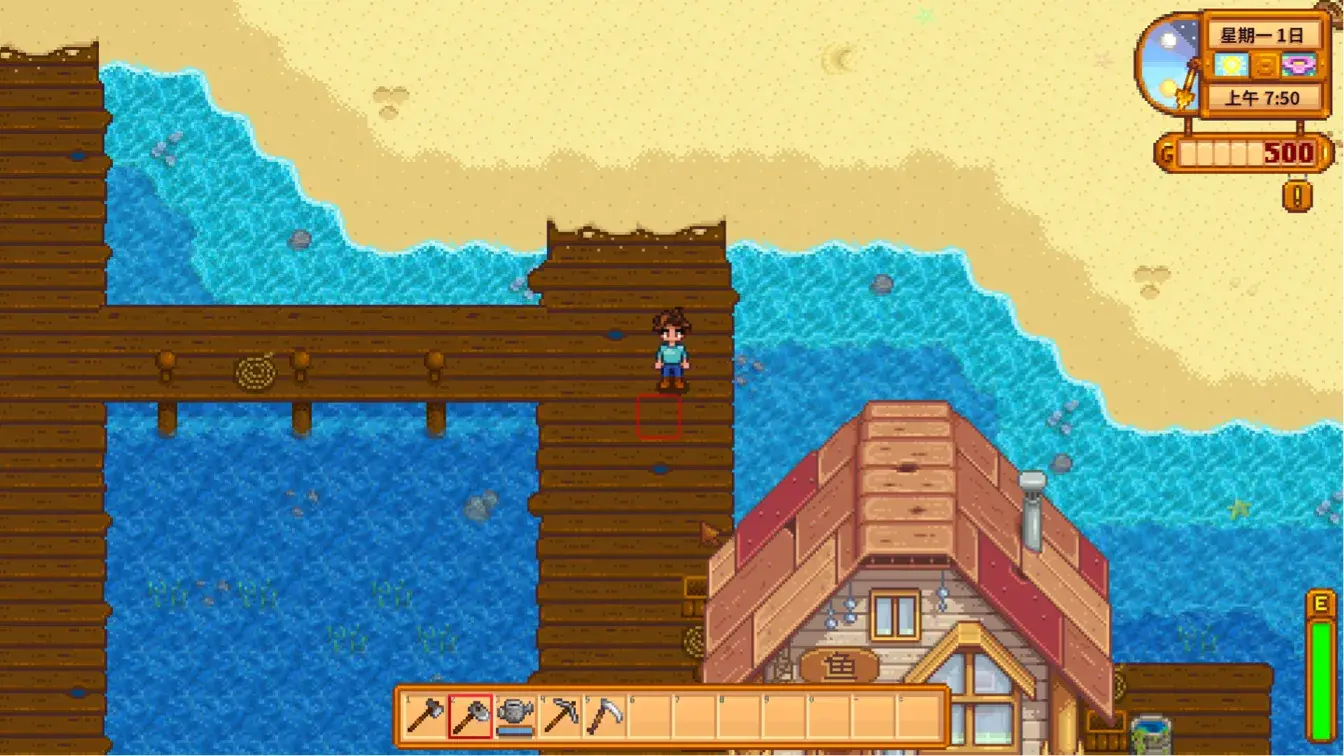Equip the watering can

515,716
